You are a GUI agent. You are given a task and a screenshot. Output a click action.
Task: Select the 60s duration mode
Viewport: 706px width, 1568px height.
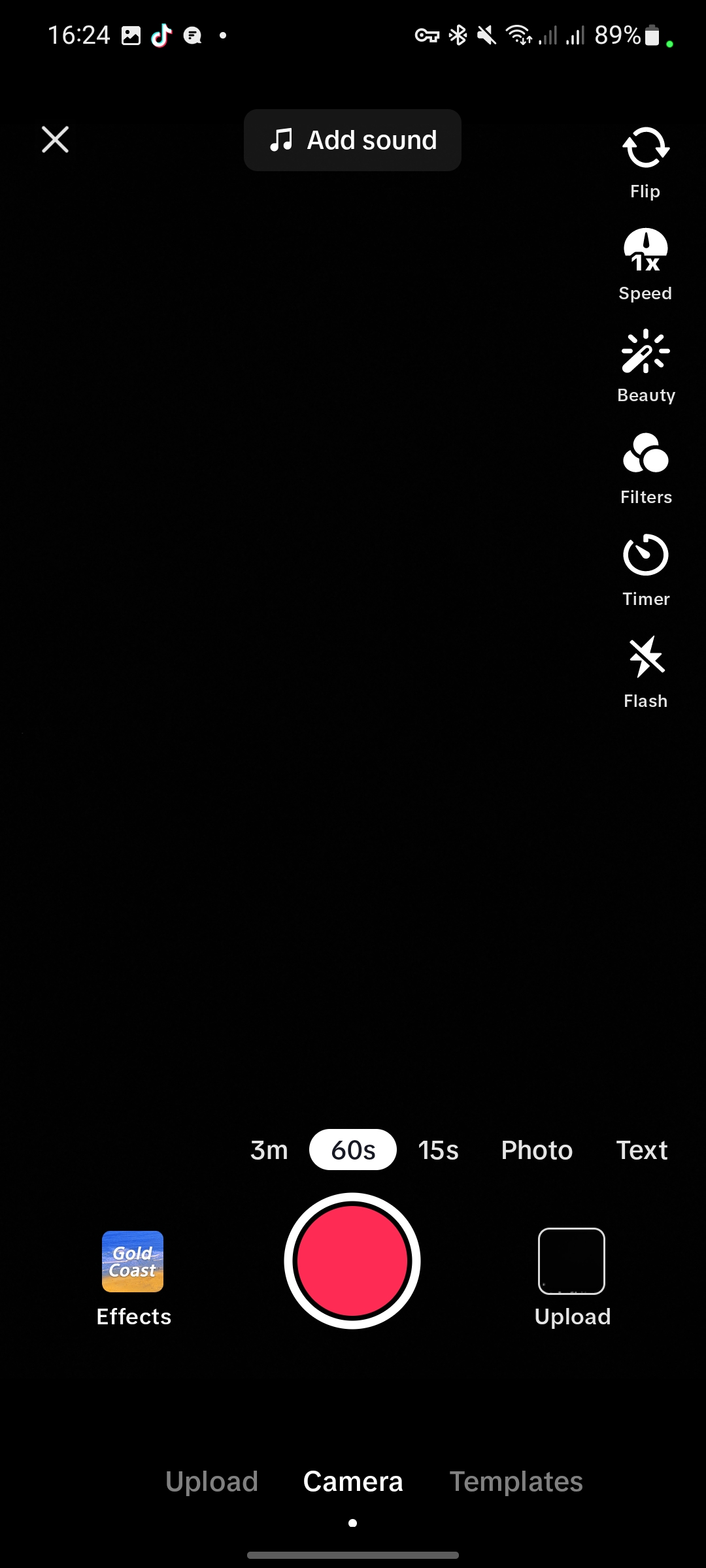click(x=352, y=1150)
